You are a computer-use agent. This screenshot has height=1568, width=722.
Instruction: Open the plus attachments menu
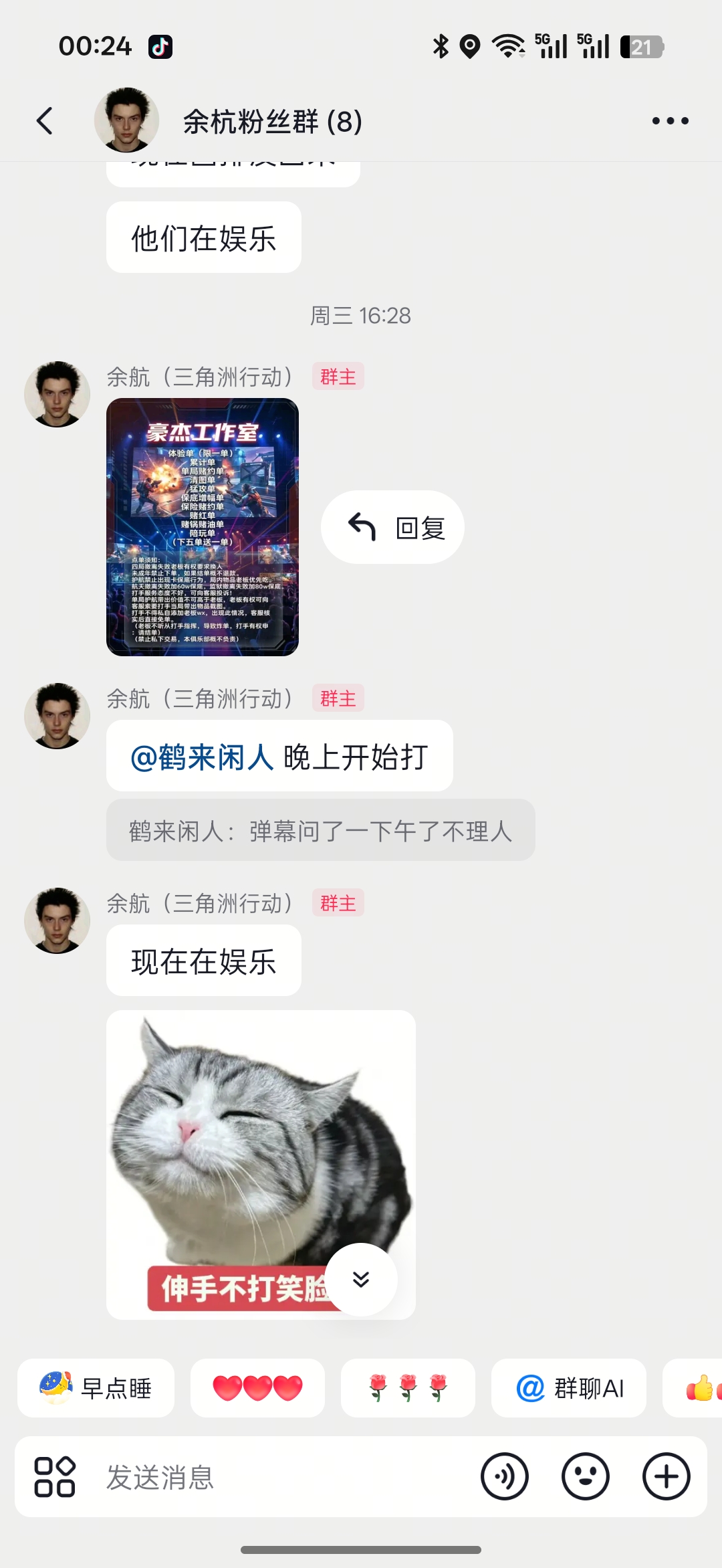(x=667, y=1476)
